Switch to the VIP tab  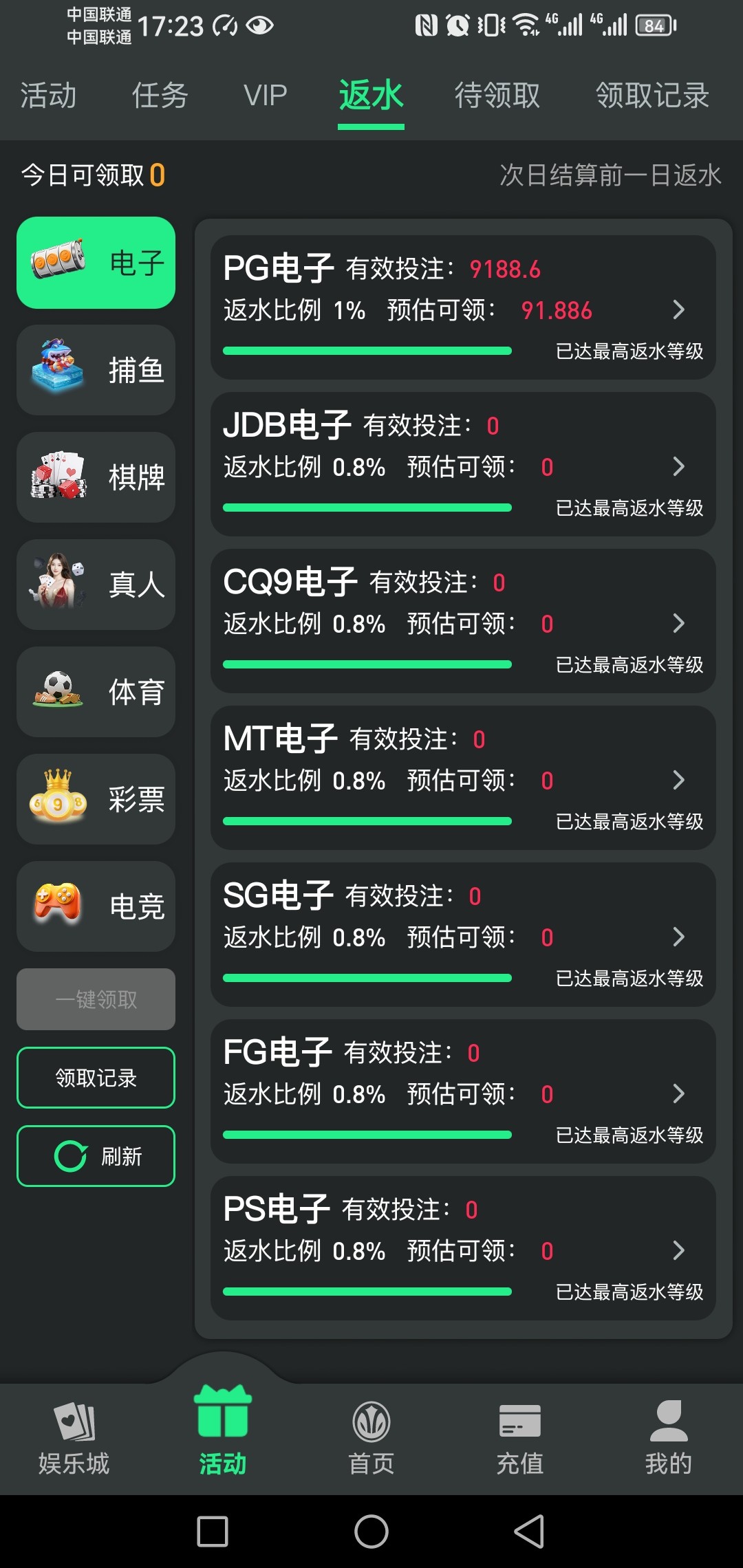coord(265,95)
